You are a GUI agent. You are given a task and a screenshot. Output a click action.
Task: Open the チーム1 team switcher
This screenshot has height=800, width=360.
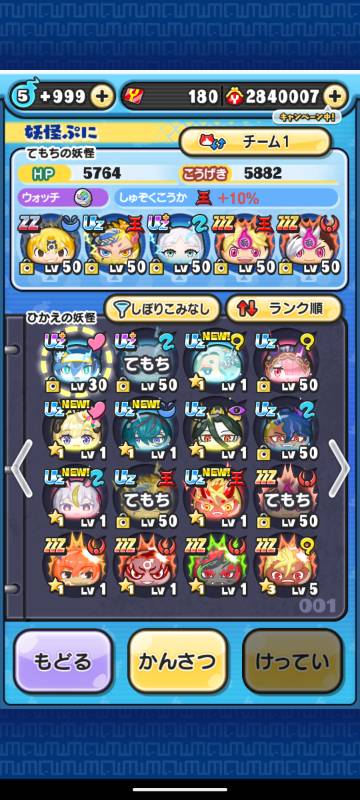pyautogui.click(x=255, y=142)
